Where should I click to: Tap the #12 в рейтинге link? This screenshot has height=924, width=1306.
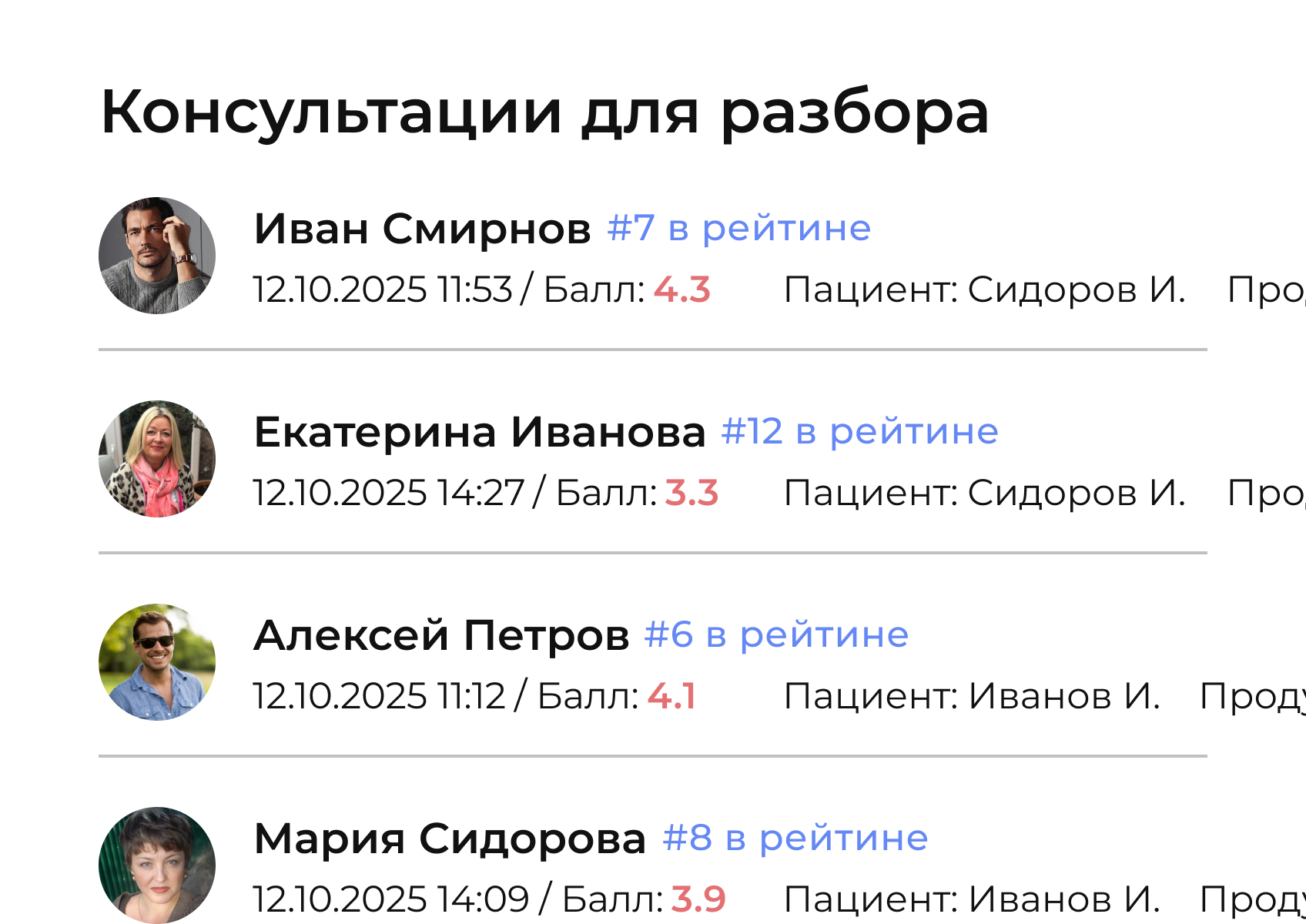(x=859, y=432)
